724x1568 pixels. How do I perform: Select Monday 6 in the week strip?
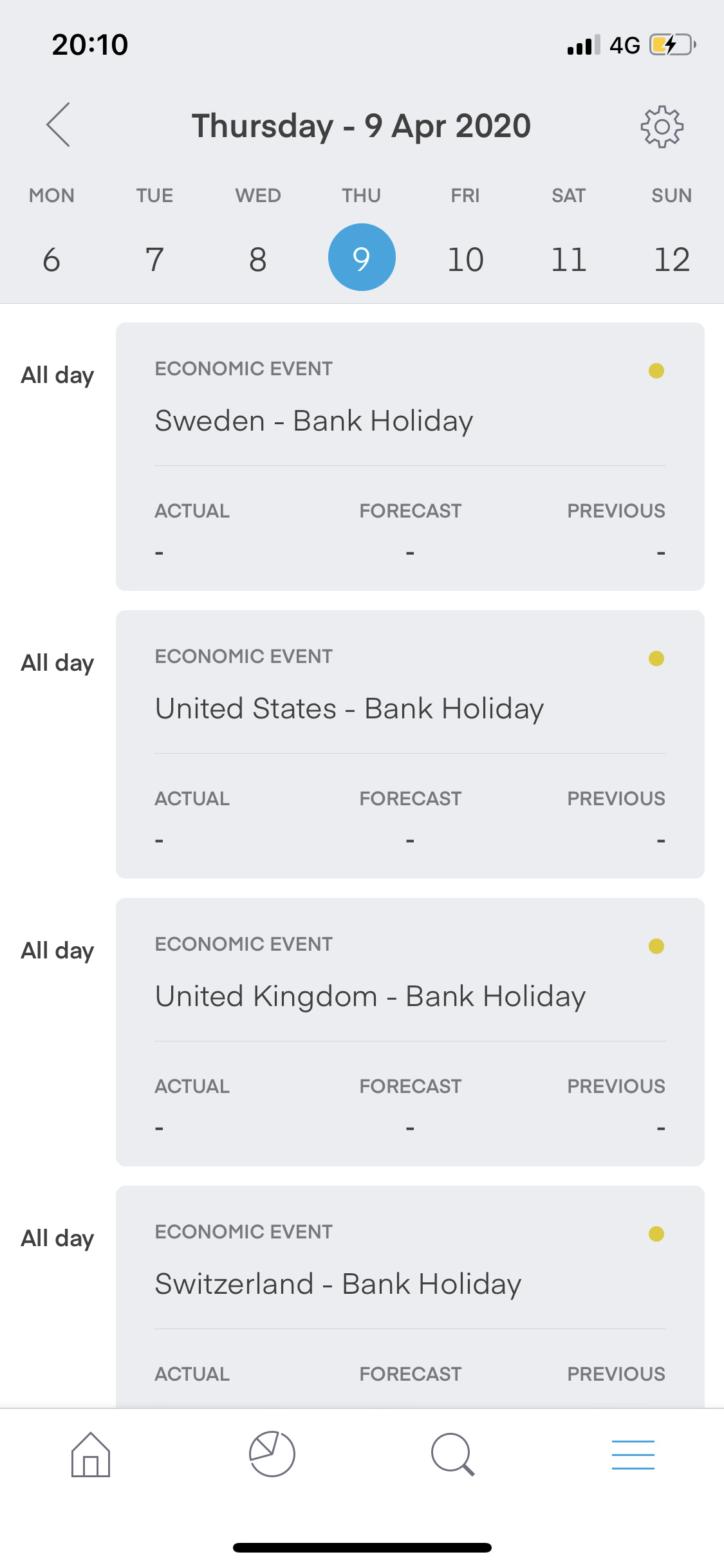pyautogui.click(x=51, y=259)
